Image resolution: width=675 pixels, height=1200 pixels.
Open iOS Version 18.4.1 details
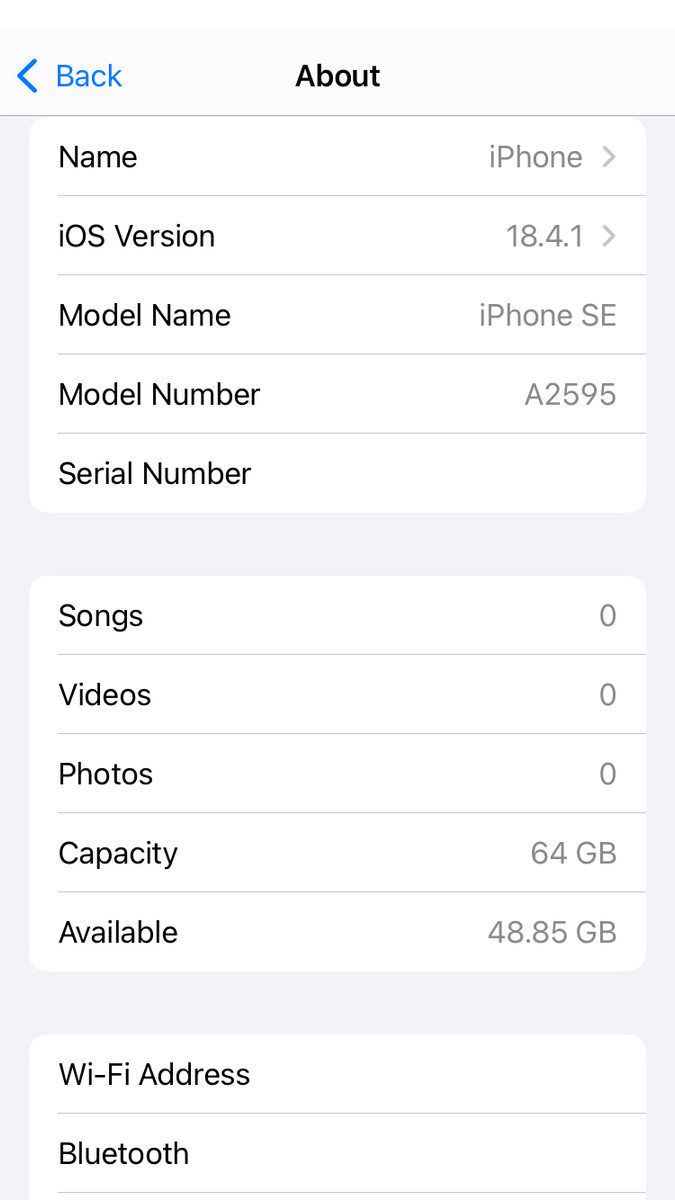click(x=337, y=236)
